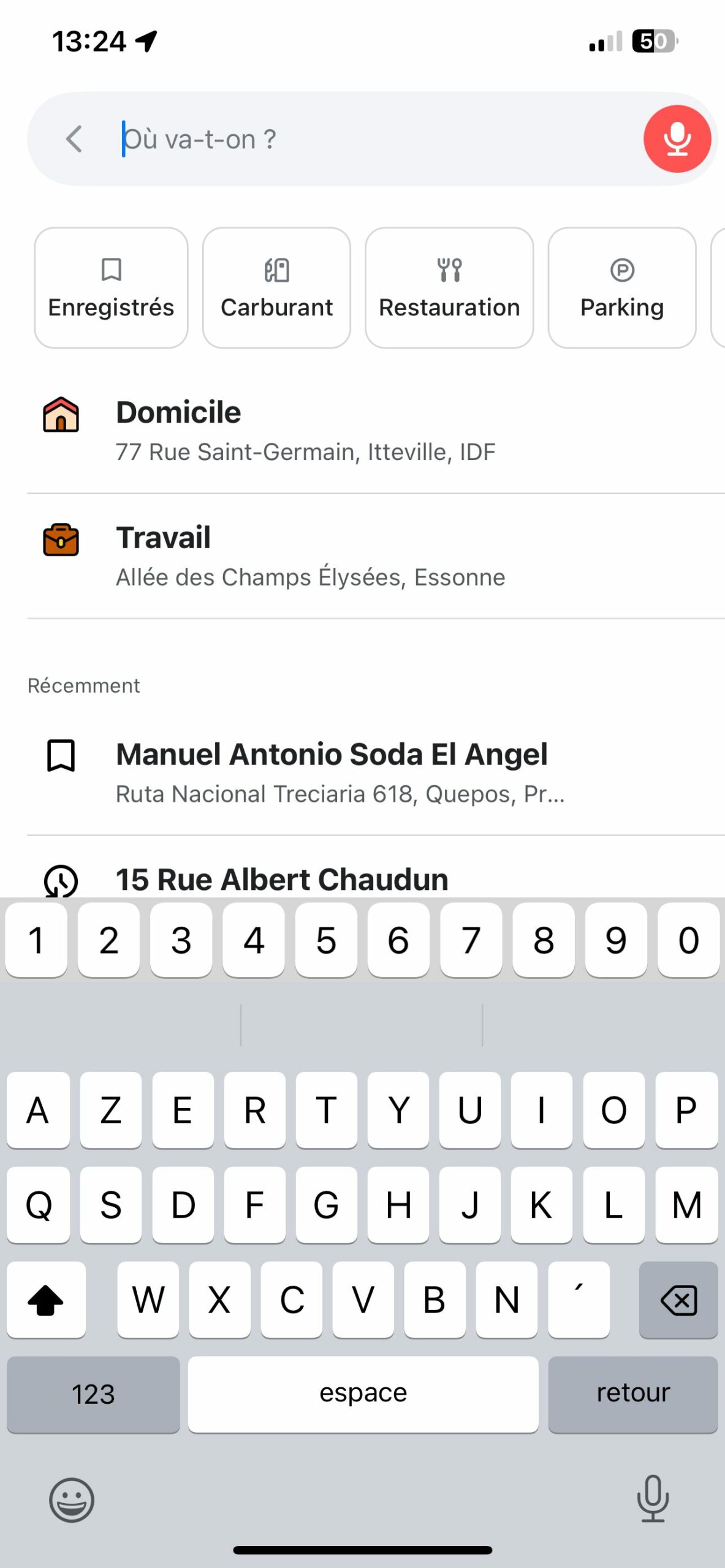
Task: Select the Restauration category chip
Action: 449,288
